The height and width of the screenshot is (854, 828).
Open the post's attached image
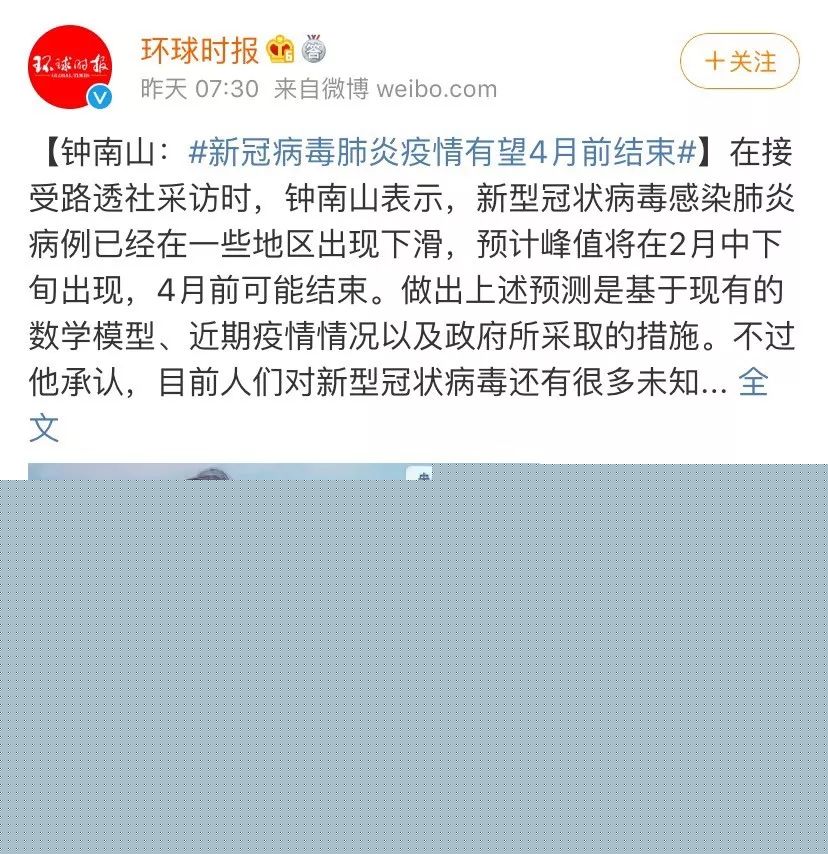click(x=230, y=471)
